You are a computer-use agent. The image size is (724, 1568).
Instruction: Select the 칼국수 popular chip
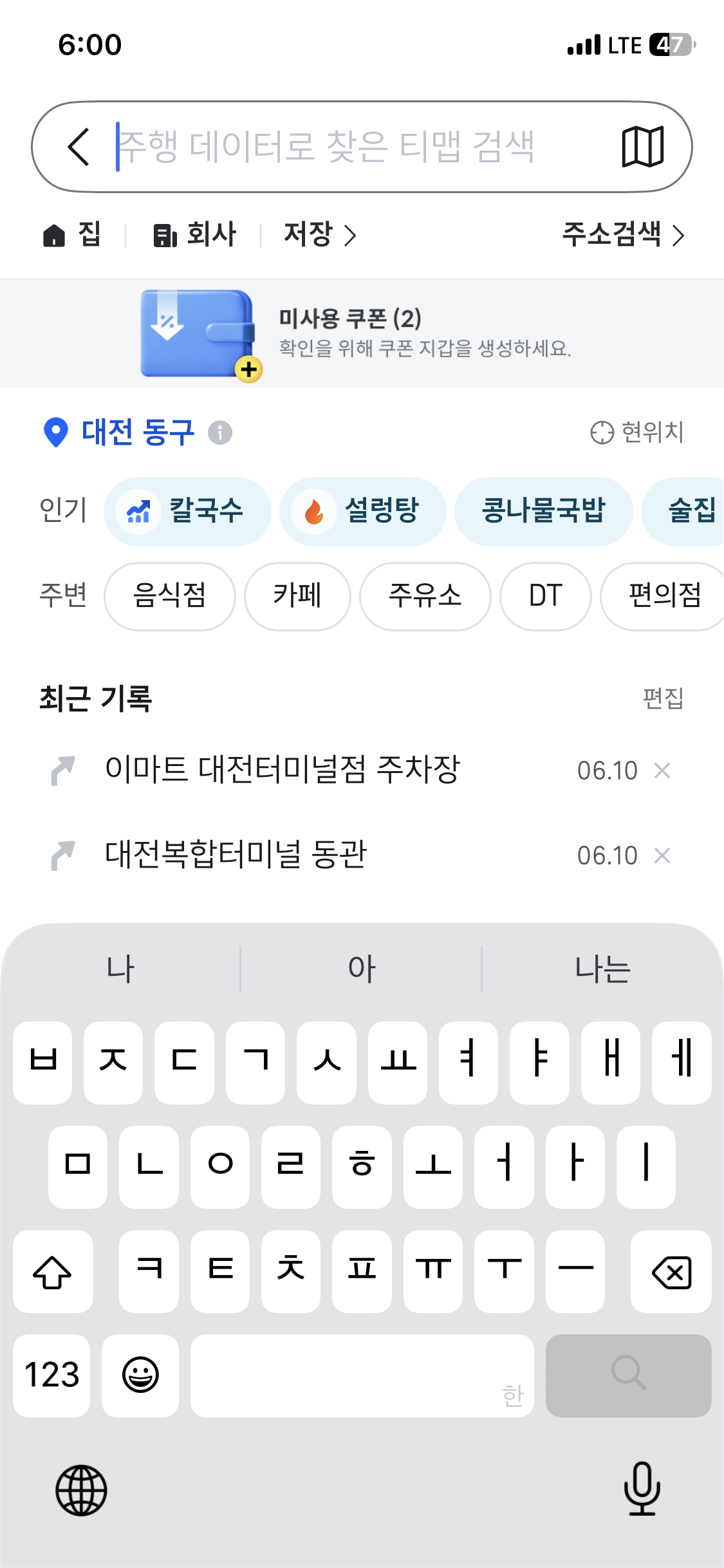[x=187, y=512]
